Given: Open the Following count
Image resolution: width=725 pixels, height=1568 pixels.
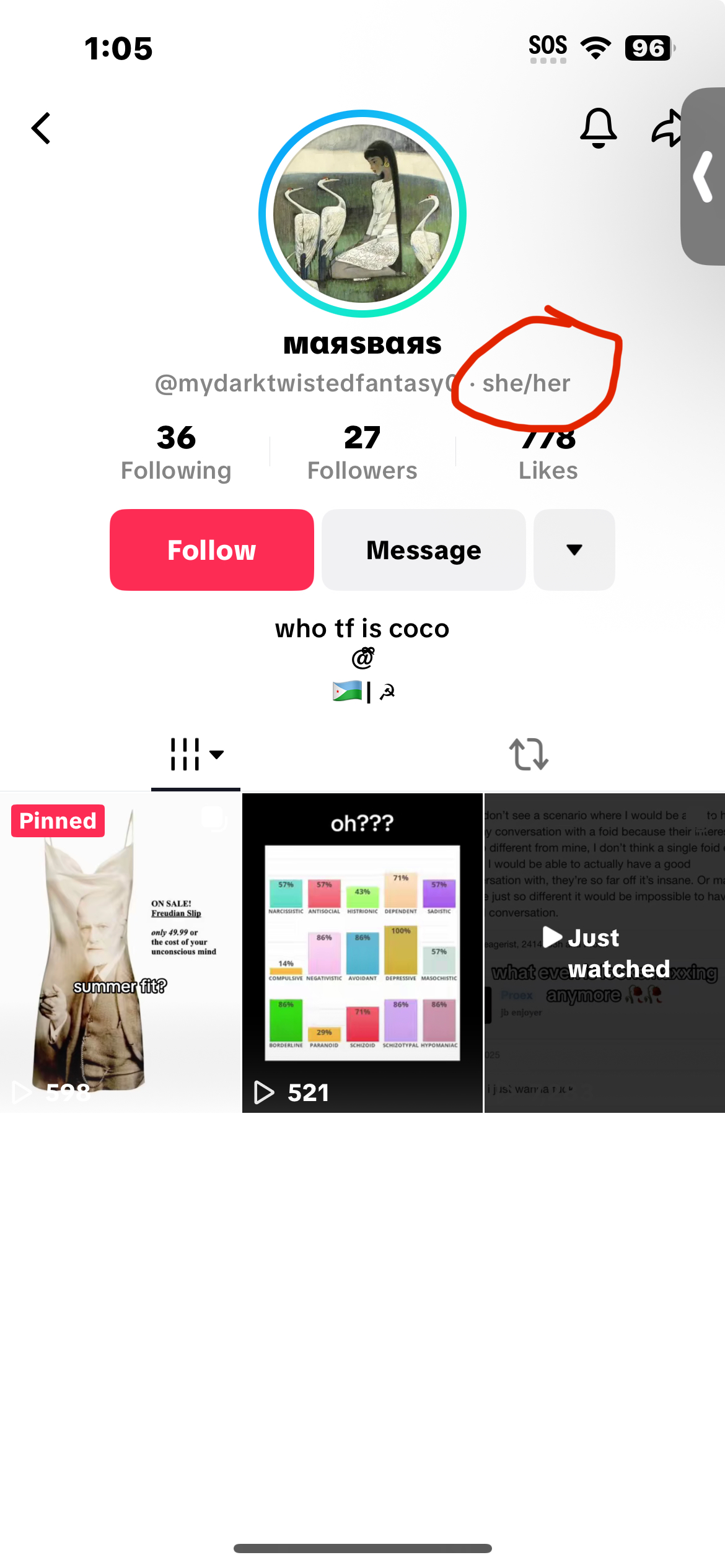Looking at the screenshot, I should click(176, 453).
